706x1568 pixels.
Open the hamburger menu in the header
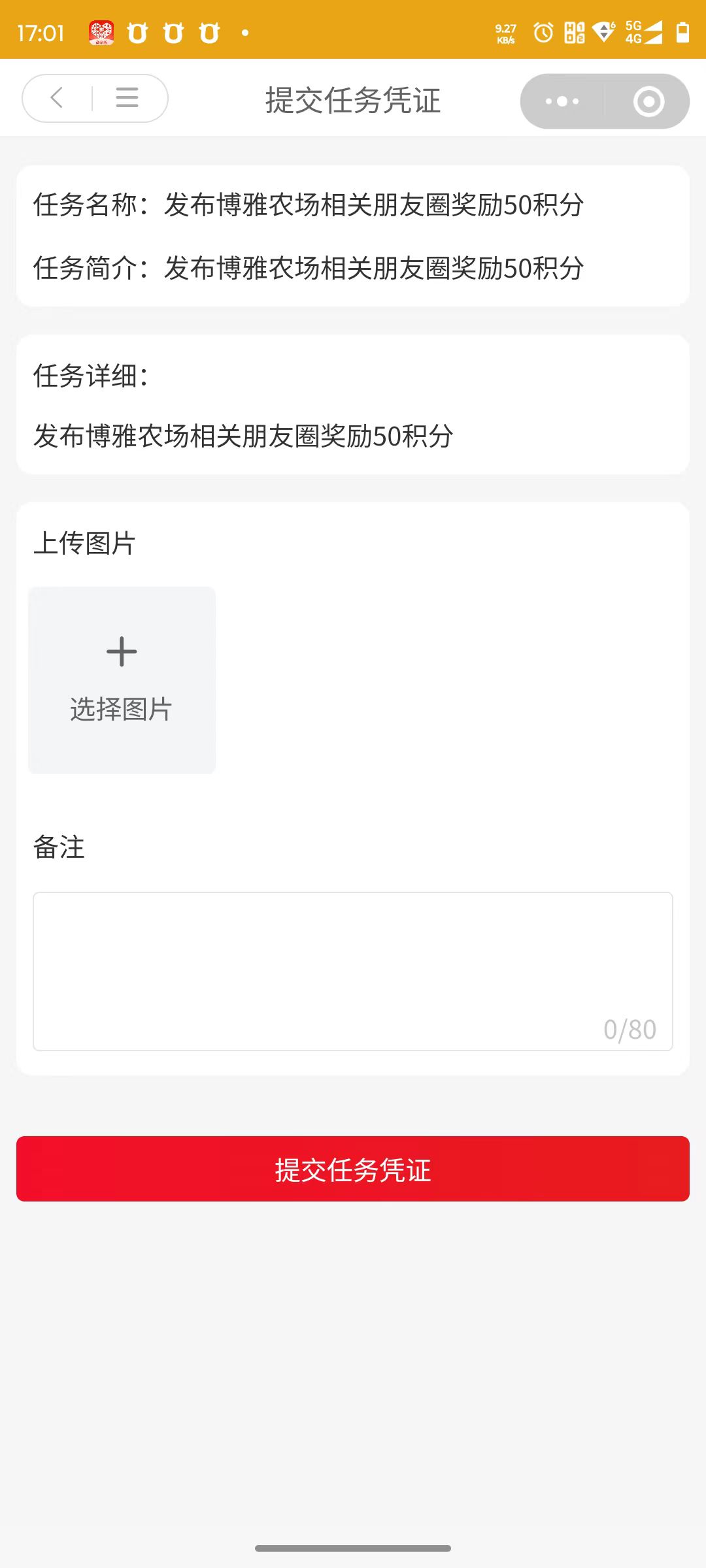[127, 98]
